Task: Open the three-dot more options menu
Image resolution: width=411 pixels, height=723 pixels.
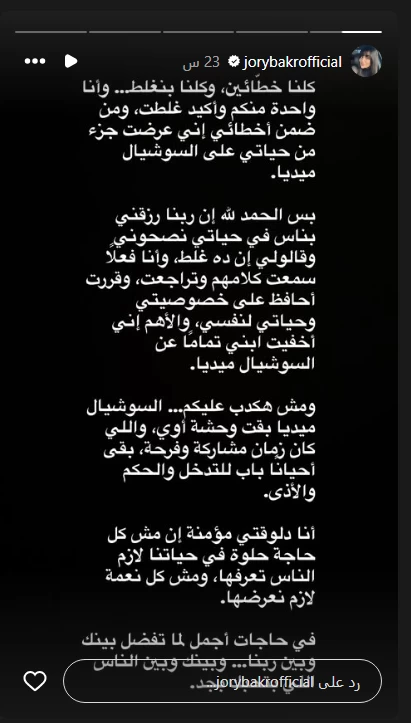Action: click(35, 61)
